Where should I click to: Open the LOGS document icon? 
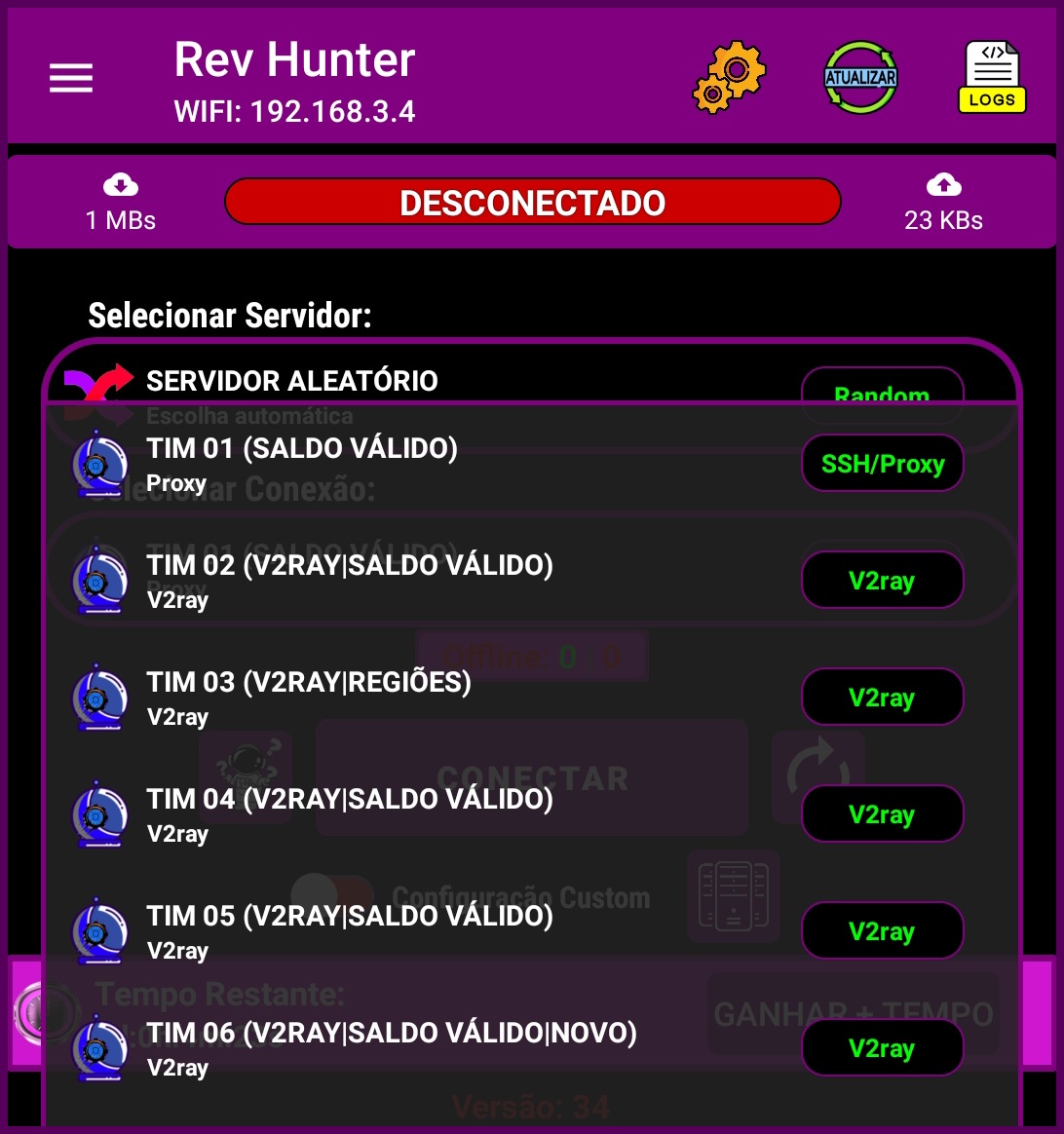pyautogui.click(x=992, y=75)
